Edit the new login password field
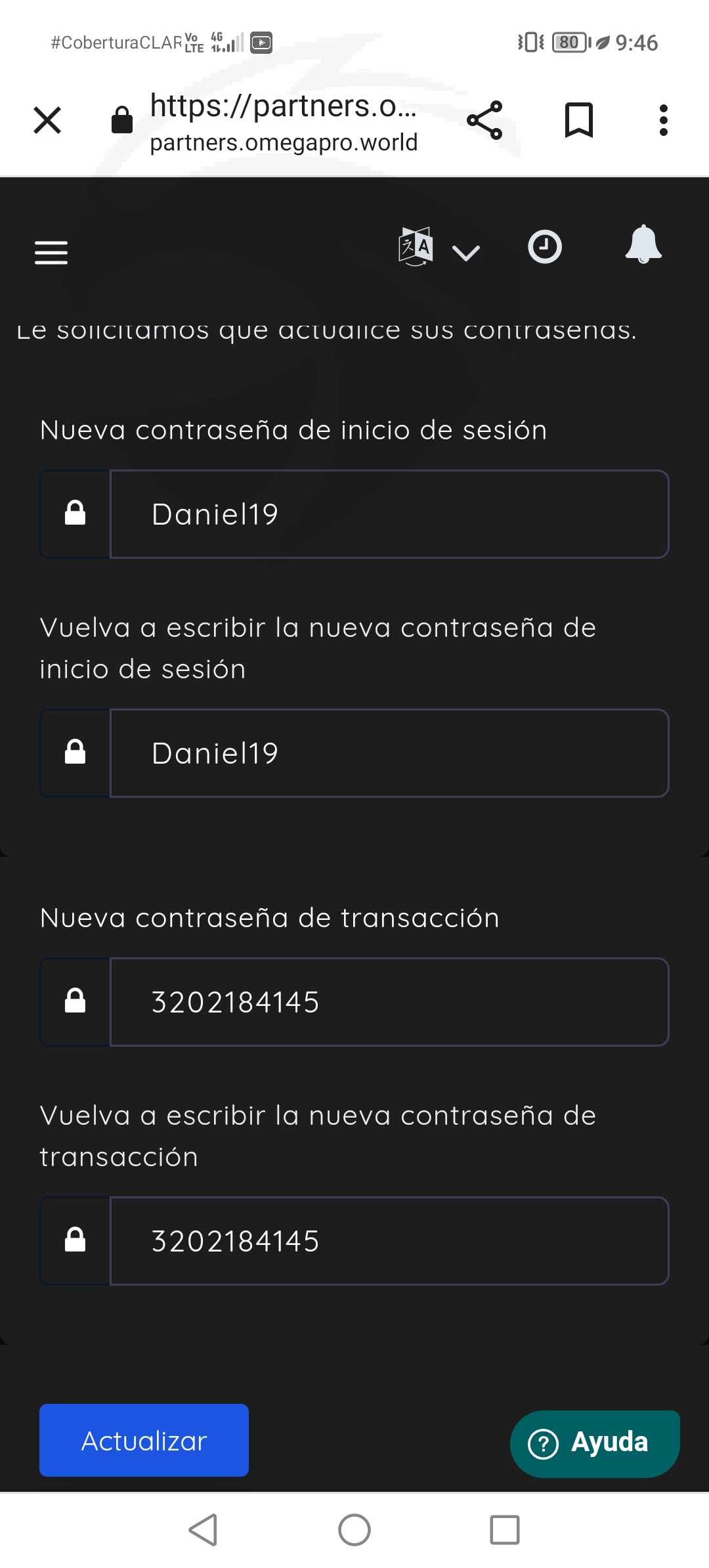The height and width of the screenshot is (1568, 709). coord(389,514)
